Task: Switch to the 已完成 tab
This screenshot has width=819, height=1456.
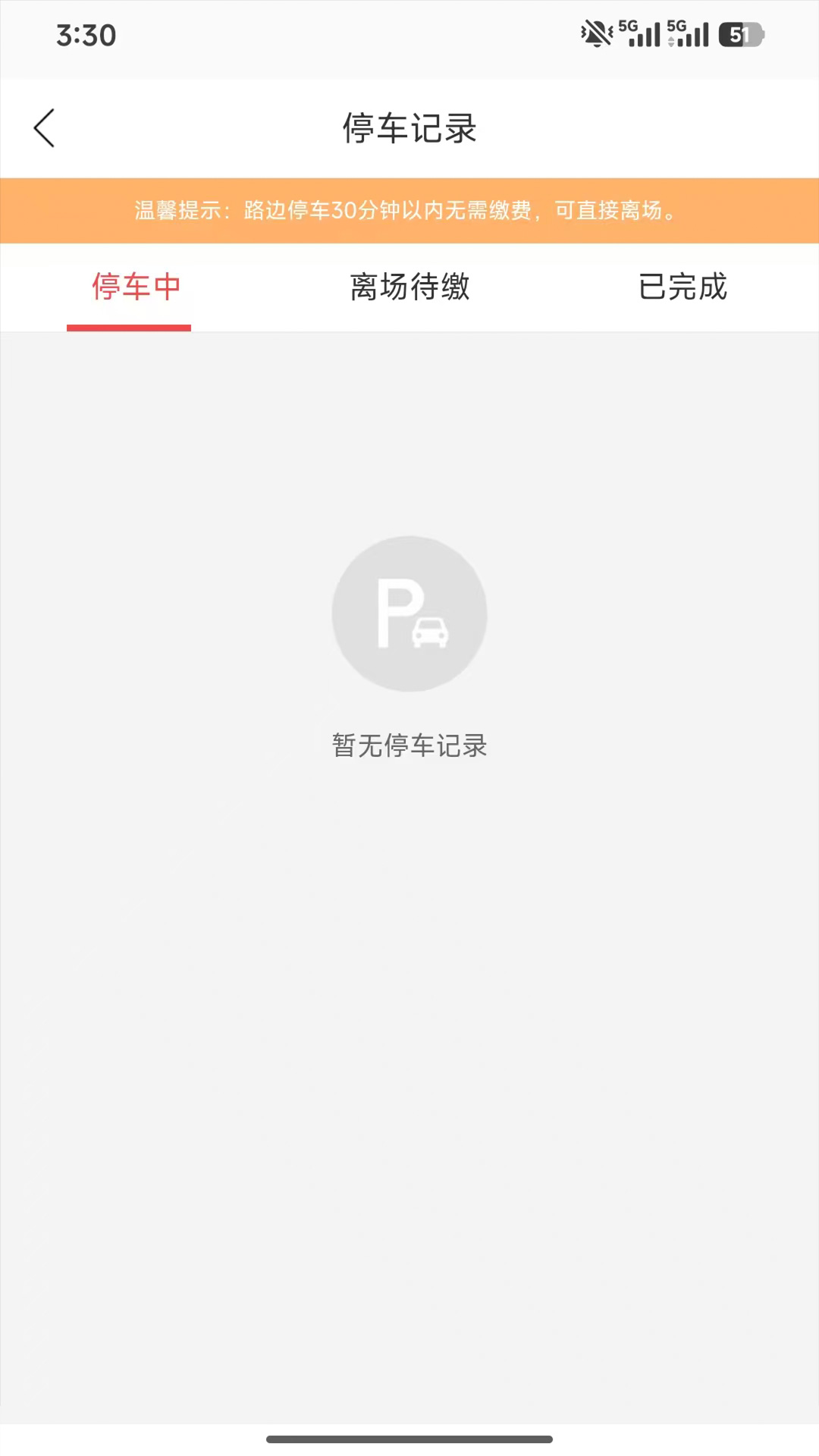Action: coord(682,288)
